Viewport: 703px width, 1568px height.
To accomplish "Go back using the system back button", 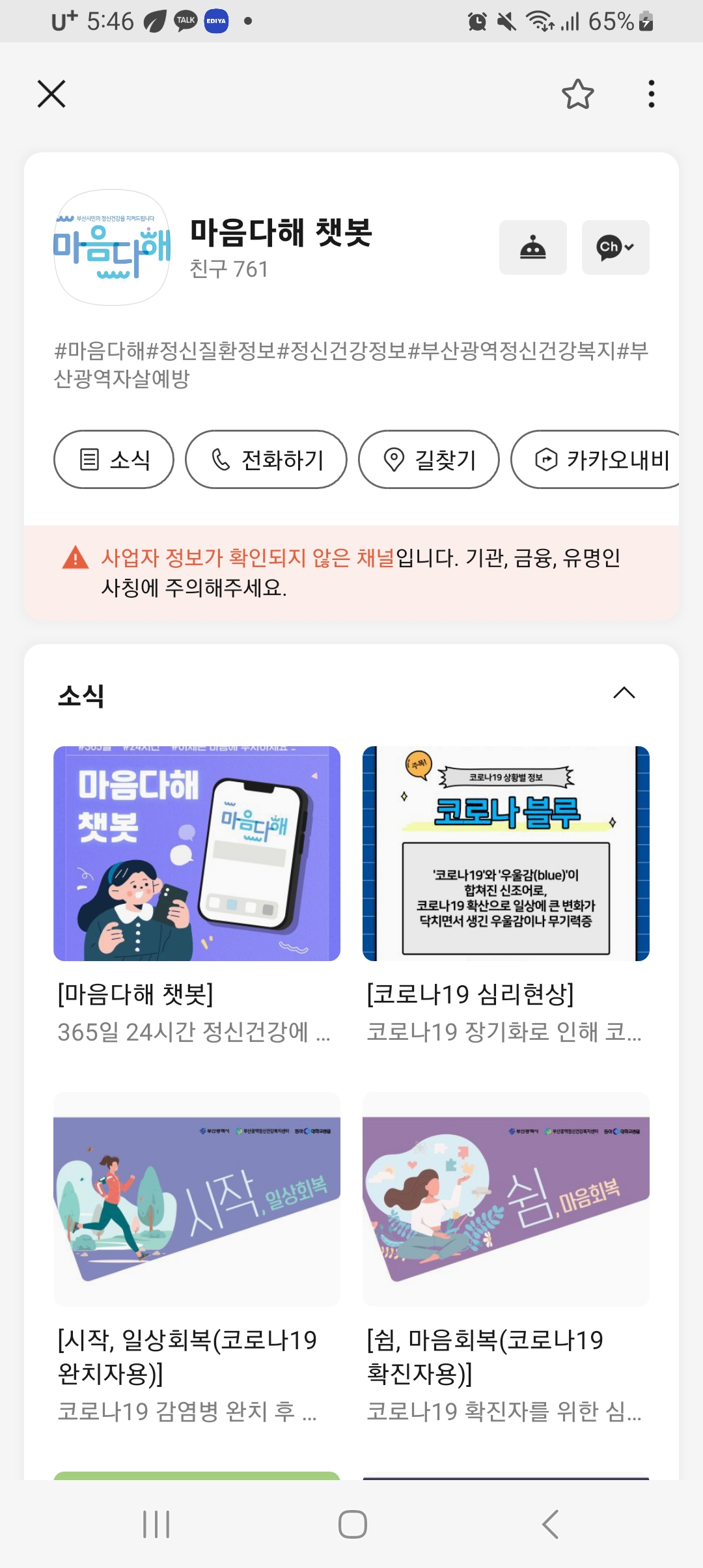I will point(550,1524).
